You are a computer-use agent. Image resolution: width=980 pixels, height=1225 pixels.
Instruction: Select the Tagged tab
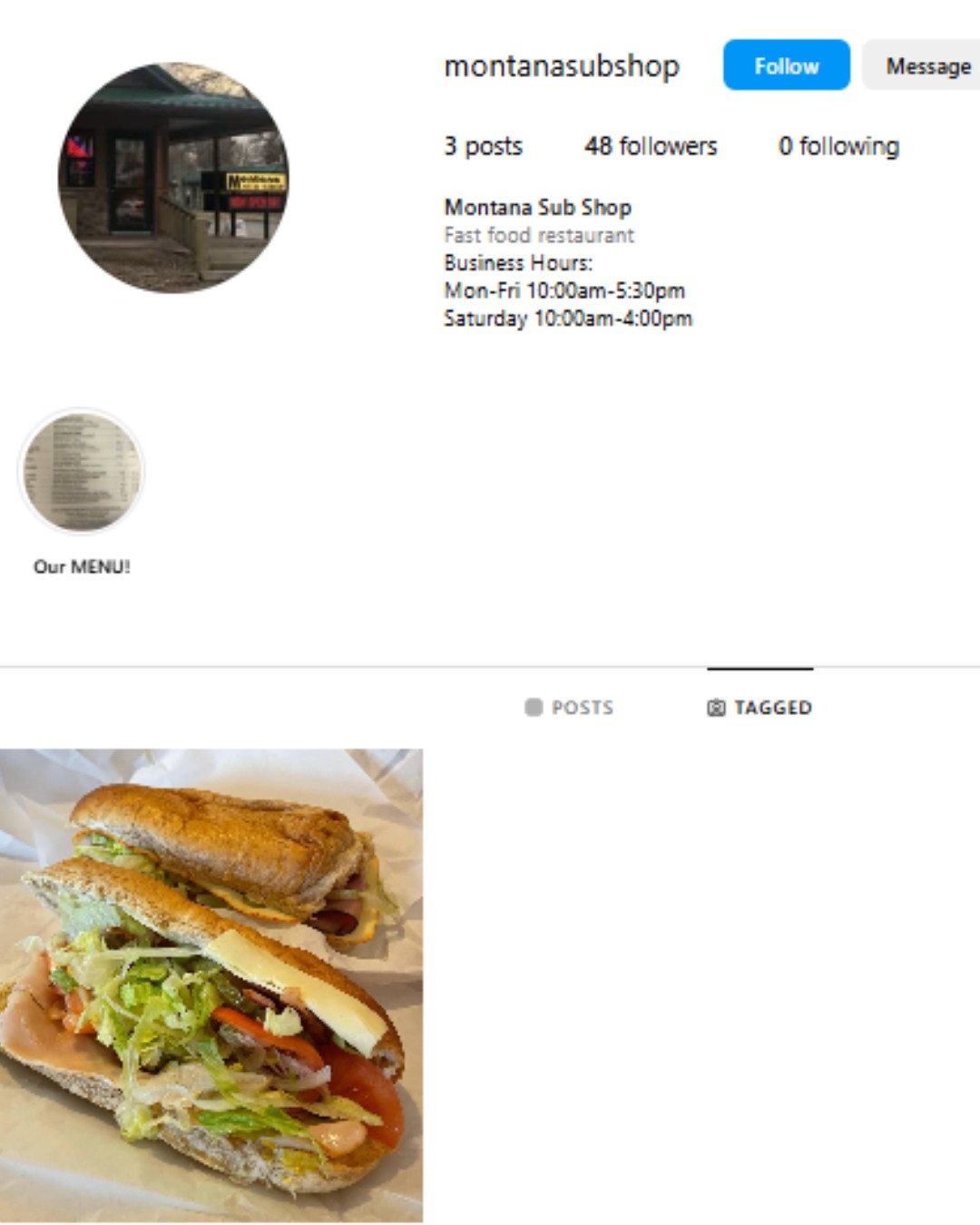(x=759, y=707)
